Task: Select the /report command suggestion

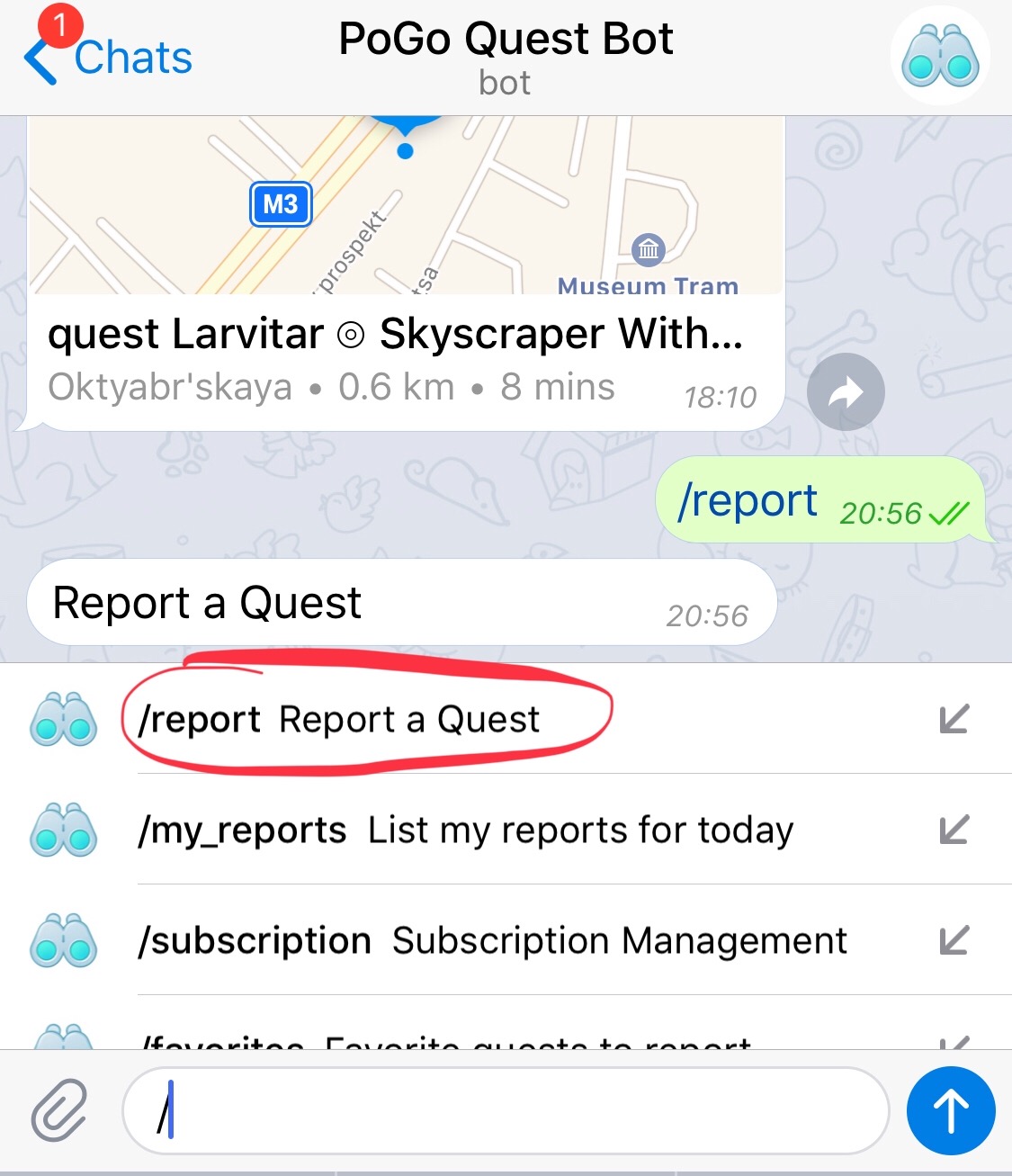Action: (x=360, y=719)
